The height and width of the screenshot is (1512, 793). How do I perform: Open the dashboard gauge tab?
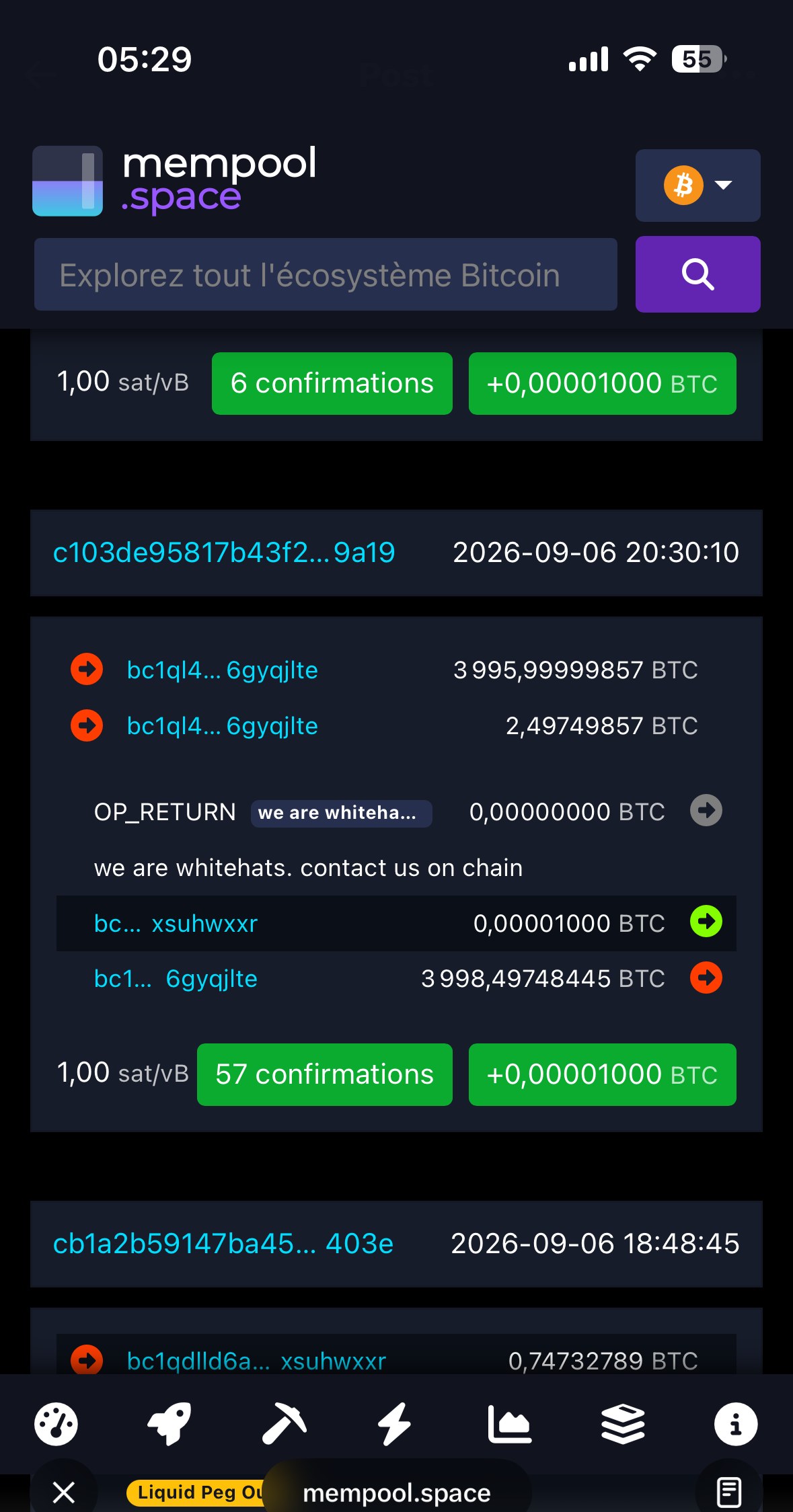56,1423
